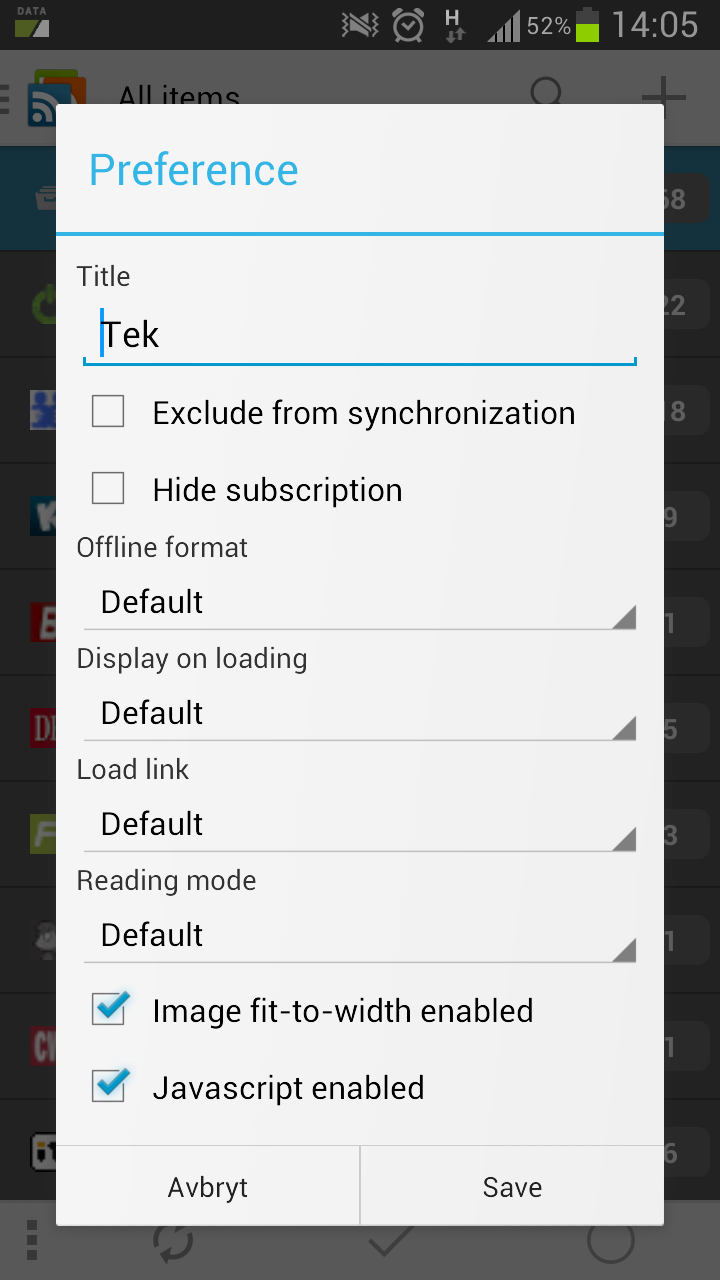Screen dimensions: 720x1280
Task: Tap the Title text field containing Tek
Action: click(x=360, y=335)
